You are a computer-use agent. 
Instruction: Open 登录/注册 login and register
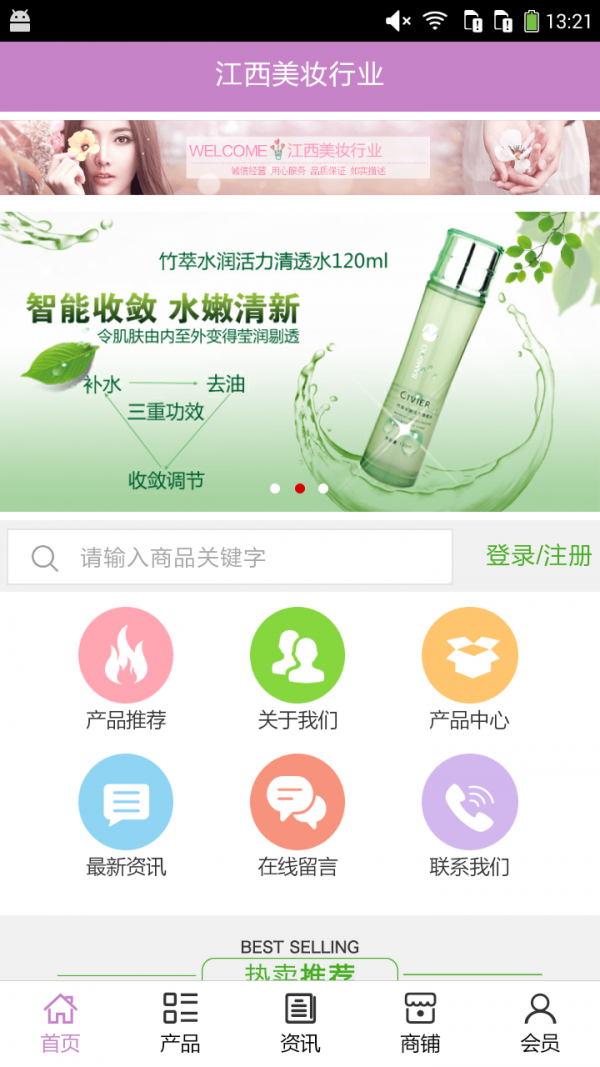tap(538, 556)
